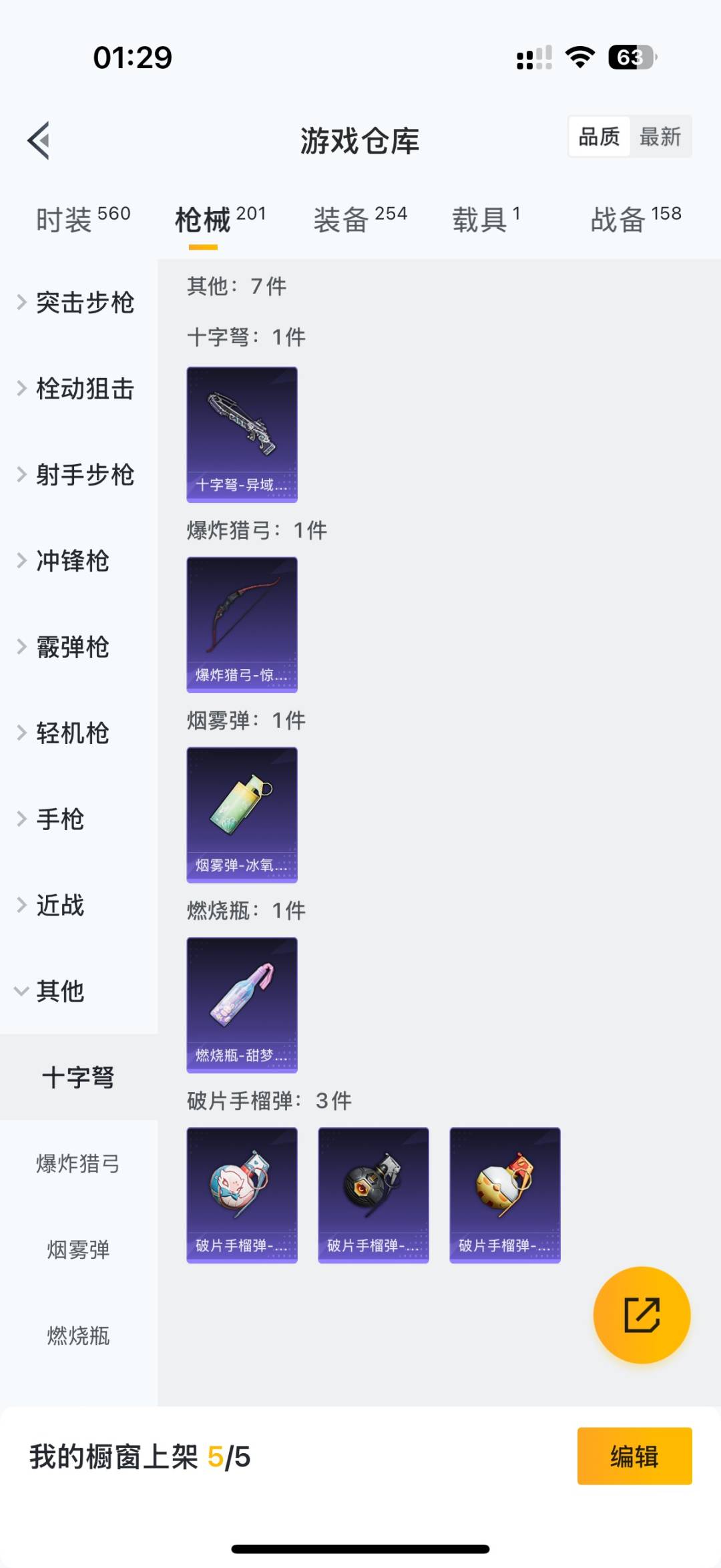This screenshot has height=1568, width=721.
Task: Select 燃烧瓶 in the sidebar
Action: 79,1336
